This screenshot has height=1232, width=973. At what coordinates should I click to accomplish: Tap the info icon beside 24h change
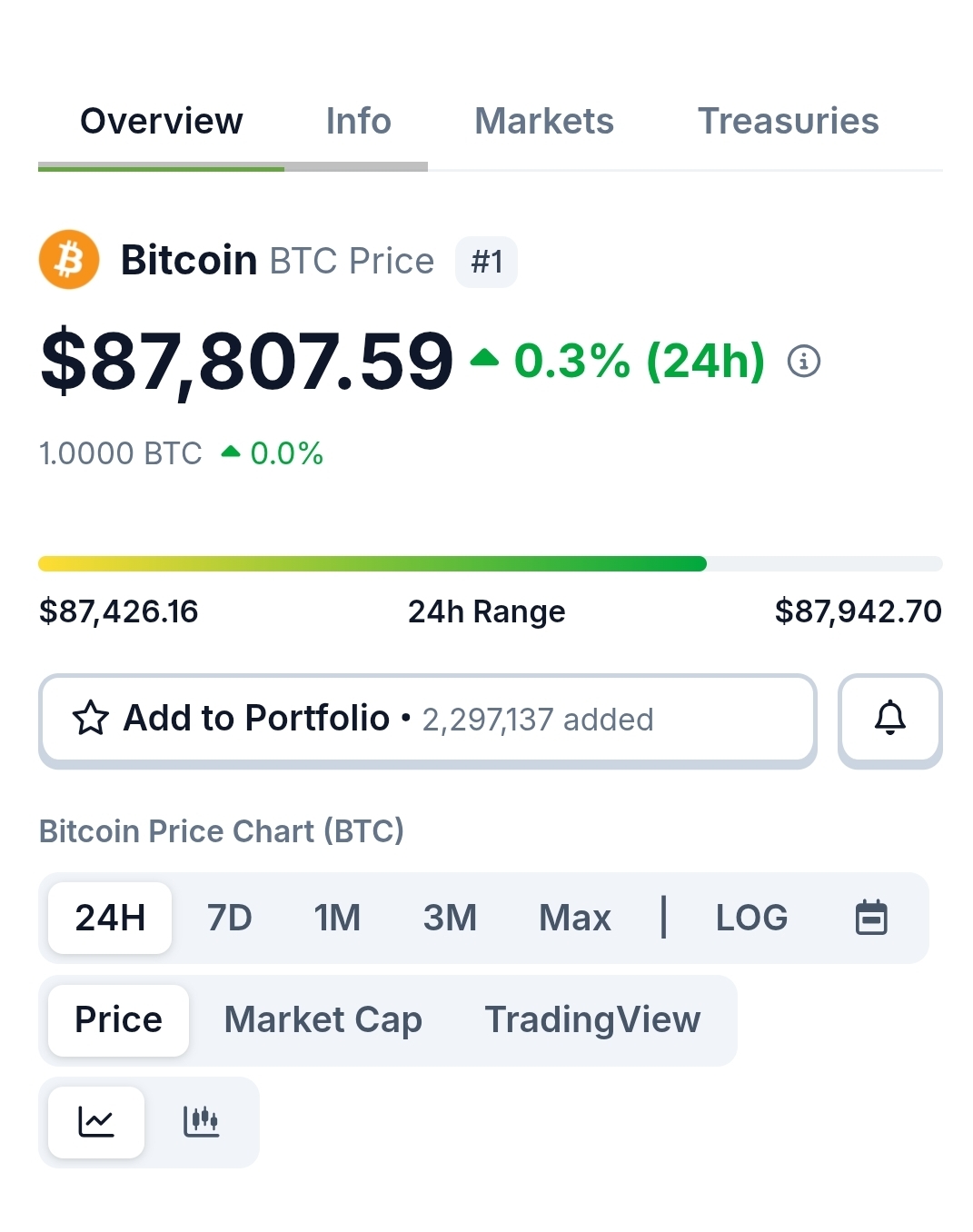[x=804, y=362]
